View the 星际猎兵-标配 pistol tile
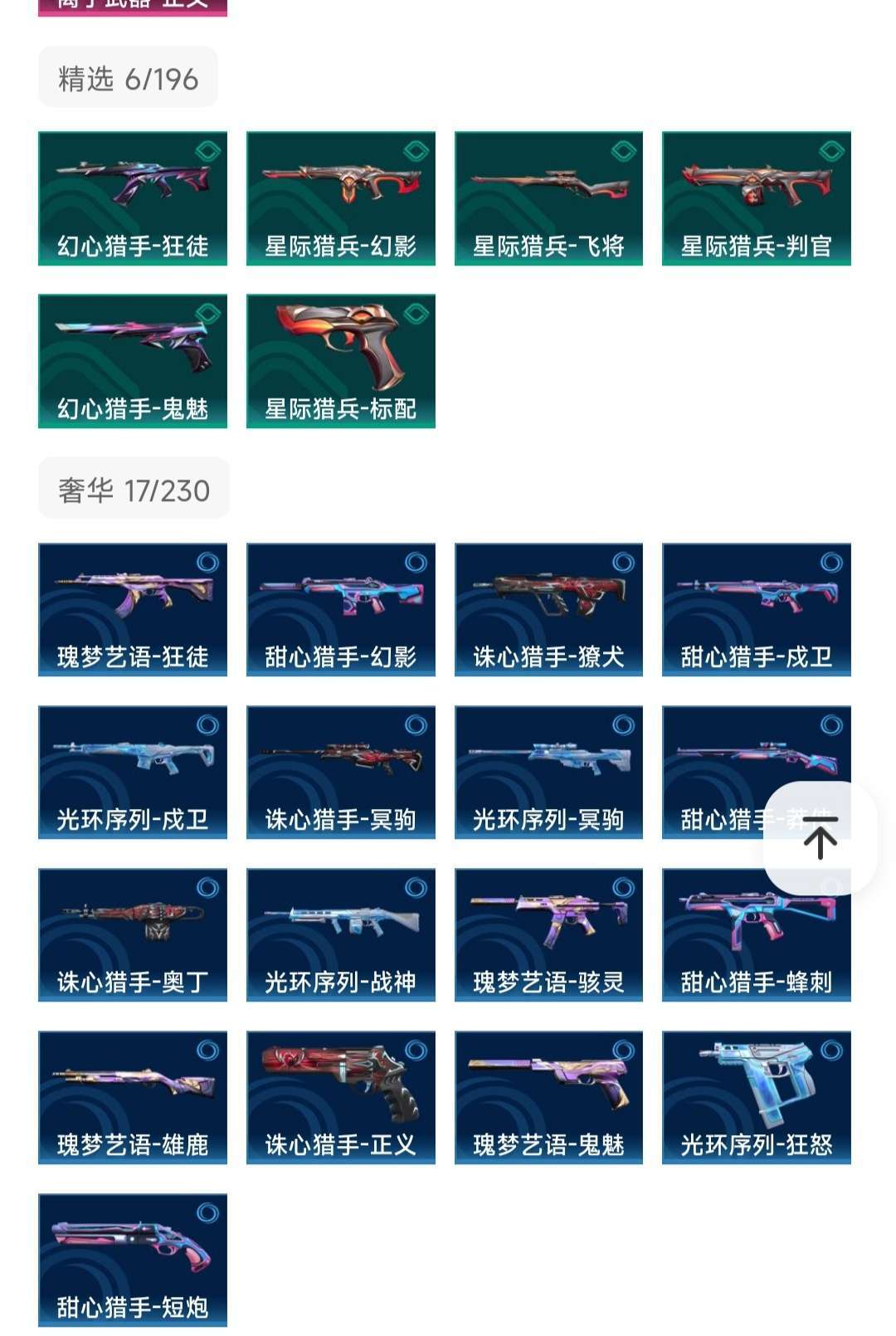The width and height of the screenshot is (896, 1336). point(340,361)
